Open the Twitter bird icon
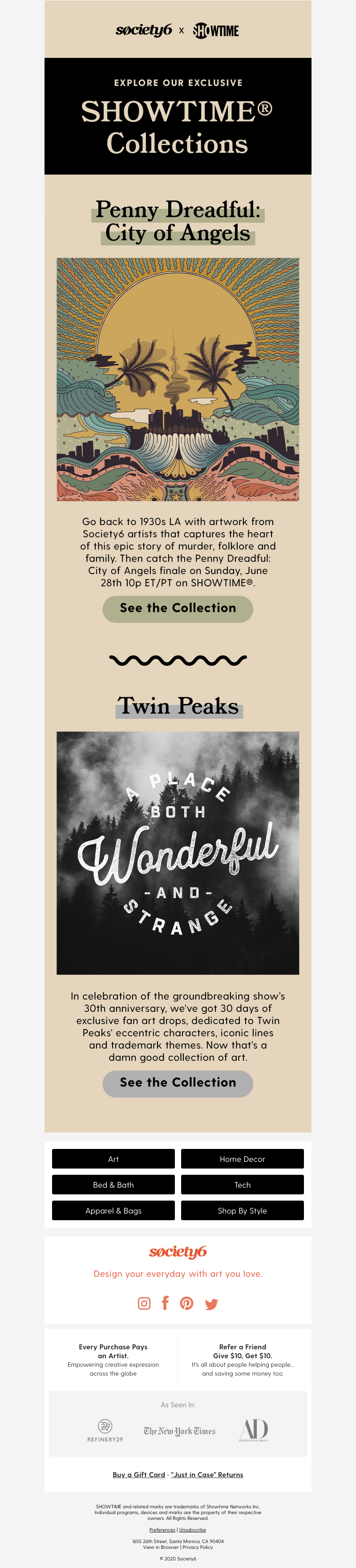This screenshot has height=1568, width=356. tap(211, 1304)
